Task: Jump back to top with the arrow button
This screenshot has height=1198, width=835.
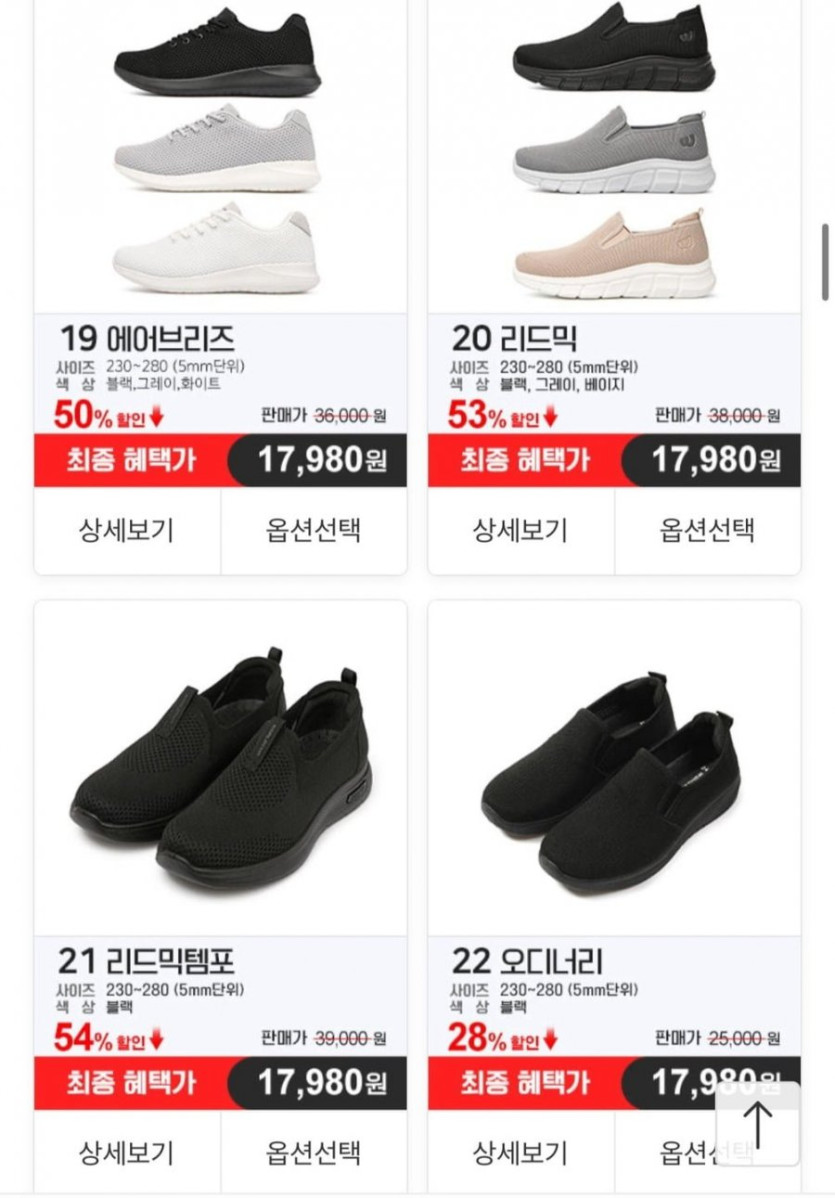Action: tap(758, 1124)
